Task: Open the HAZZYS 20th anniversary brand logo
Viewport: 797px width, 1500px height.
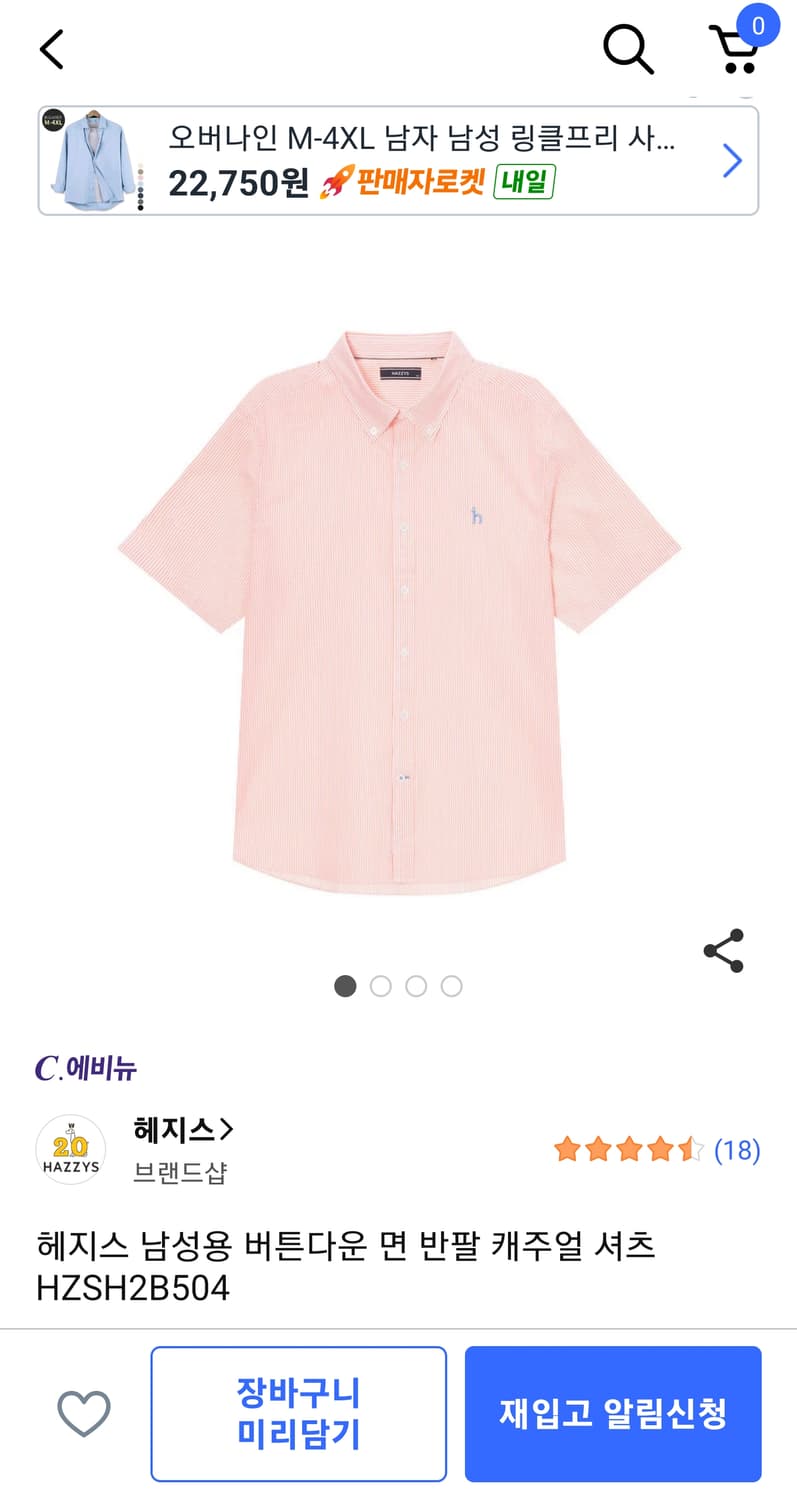Action: tap(70, 1148)
